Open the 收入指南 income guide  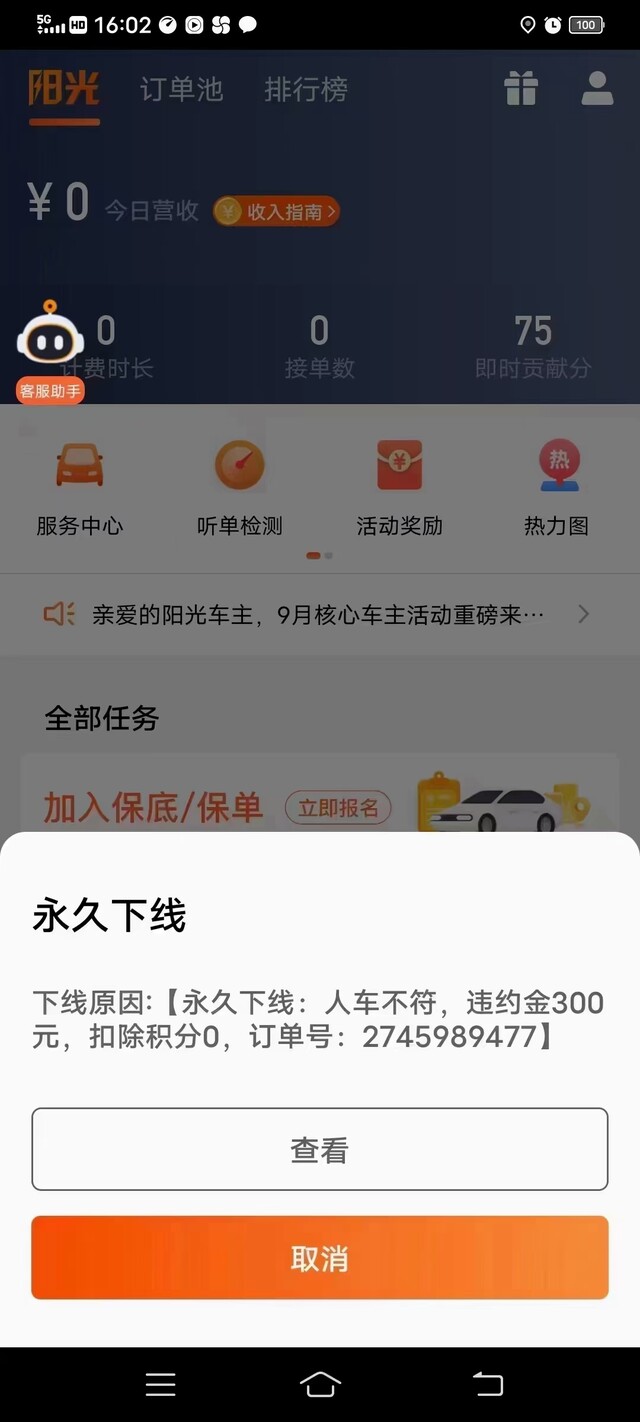(x=276, y=211)
